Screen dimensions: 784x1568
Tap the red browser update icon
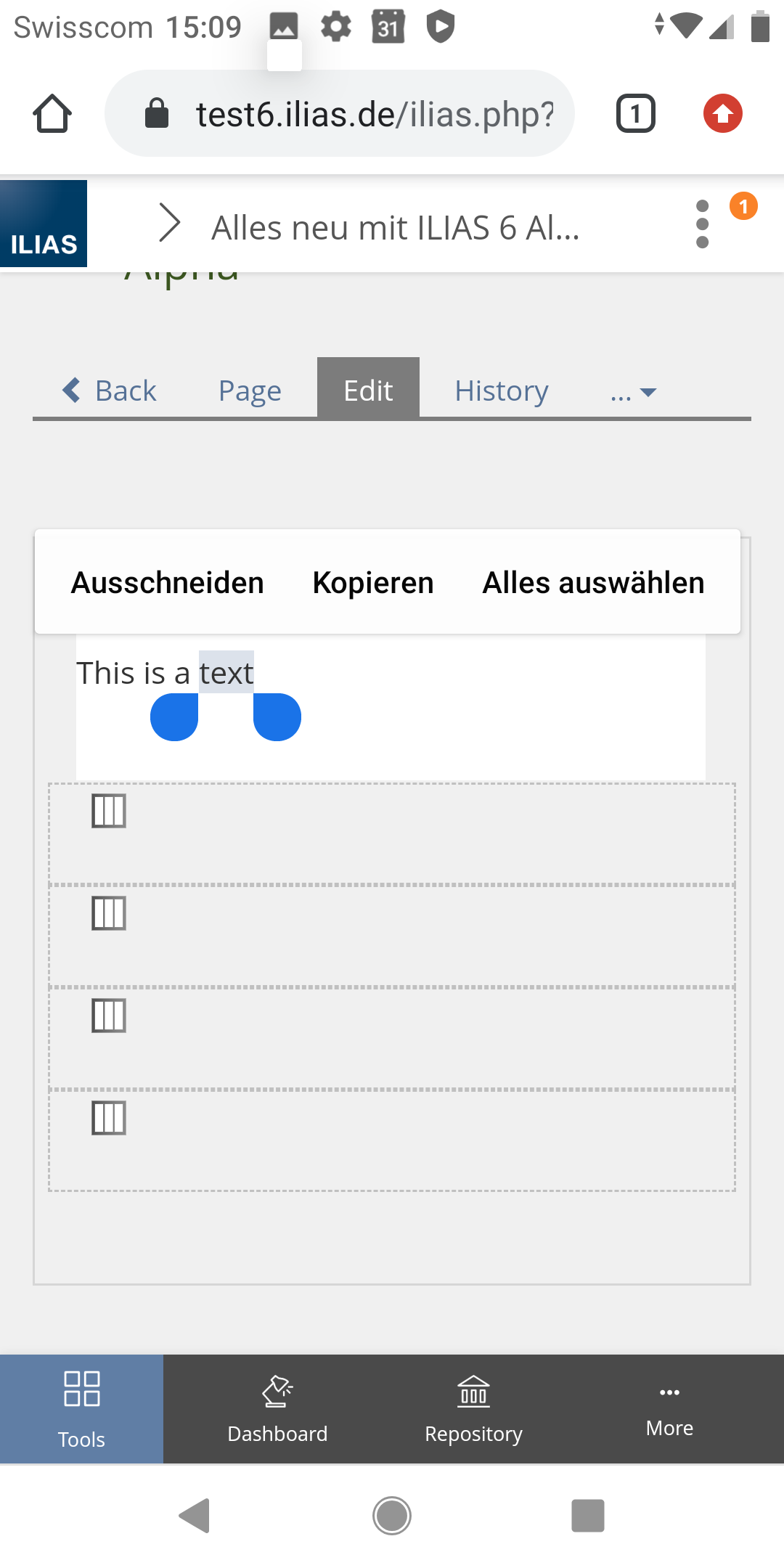[x=722, y=114]
